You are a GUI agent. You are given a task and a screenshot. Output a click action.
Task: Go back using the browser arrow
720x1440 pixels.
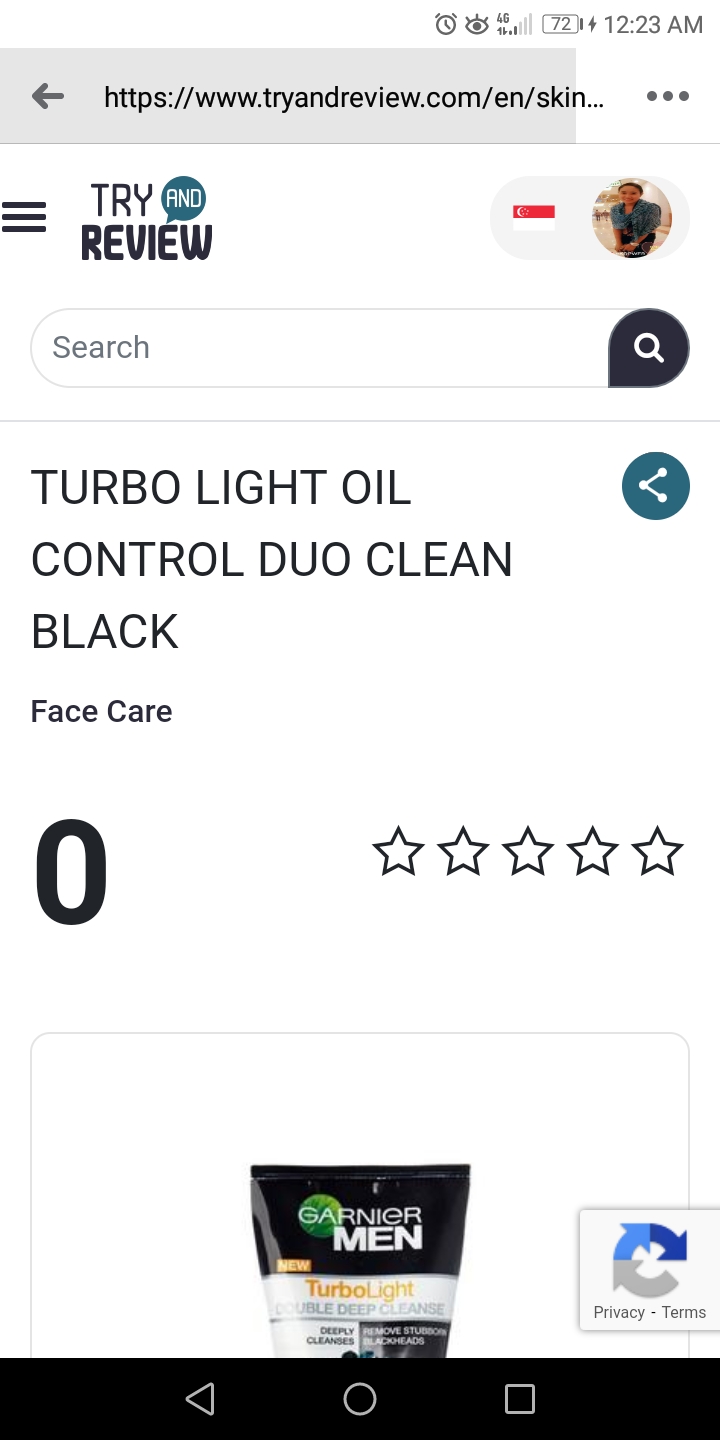(47, 96)
